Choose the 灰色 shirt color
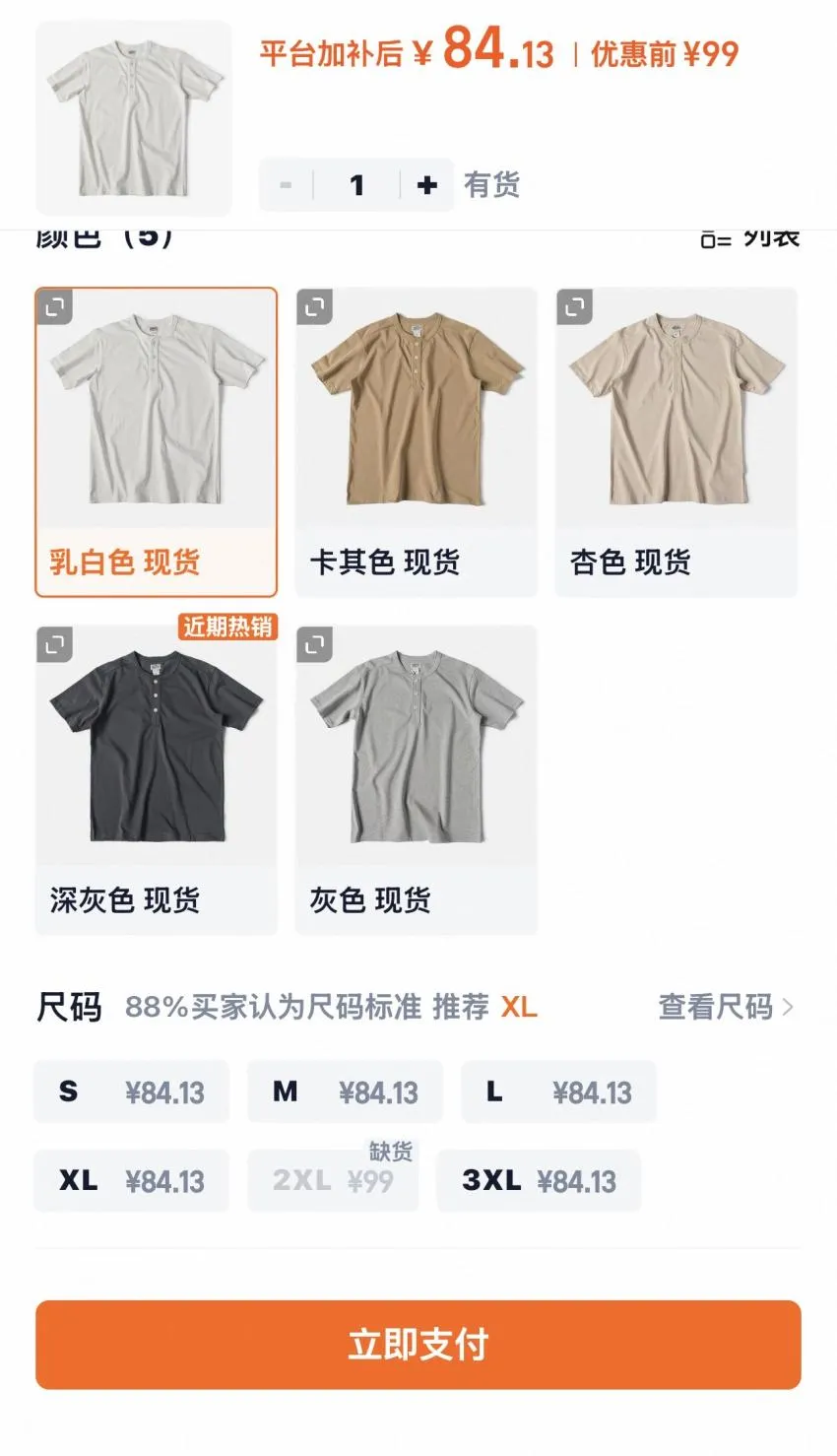The image size is (837, 1456). pyautogui.click(x=417, y=779)
